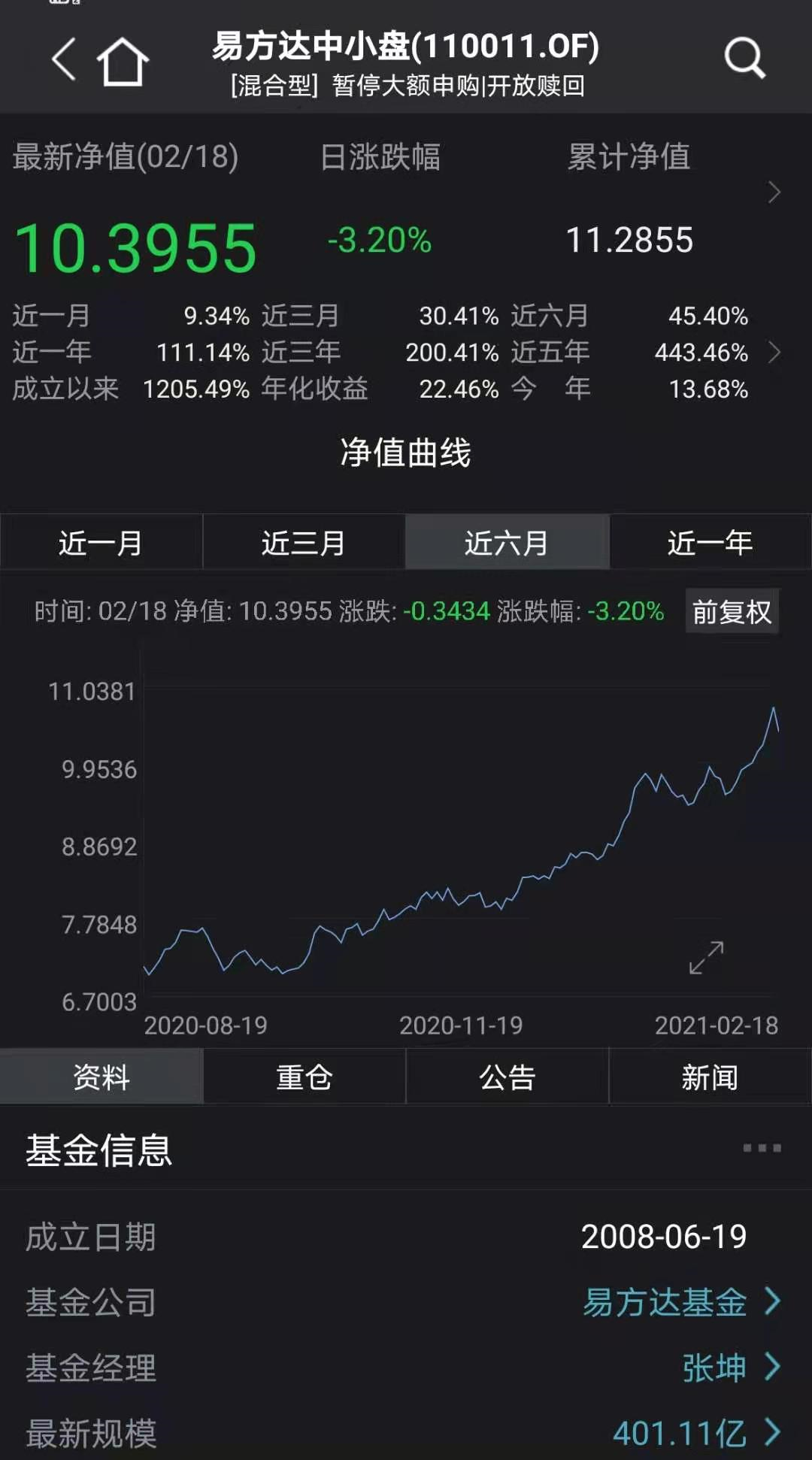This screenshot has height=1460, width=812.
Task: Switch chart to 近一月 range
Action: click(101, 542)
